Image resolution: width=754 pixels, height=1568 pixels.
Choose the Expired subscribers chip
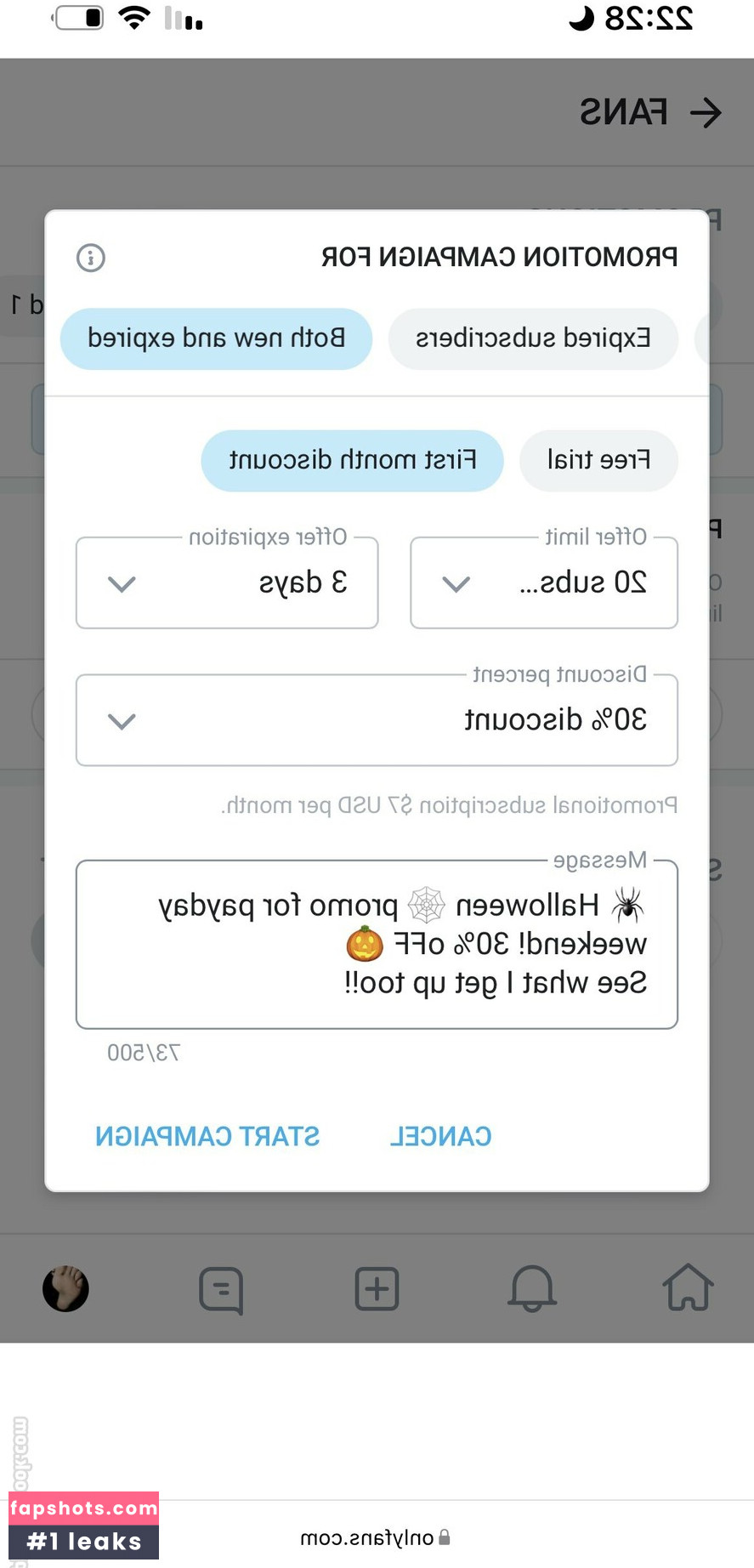(533, 338)
